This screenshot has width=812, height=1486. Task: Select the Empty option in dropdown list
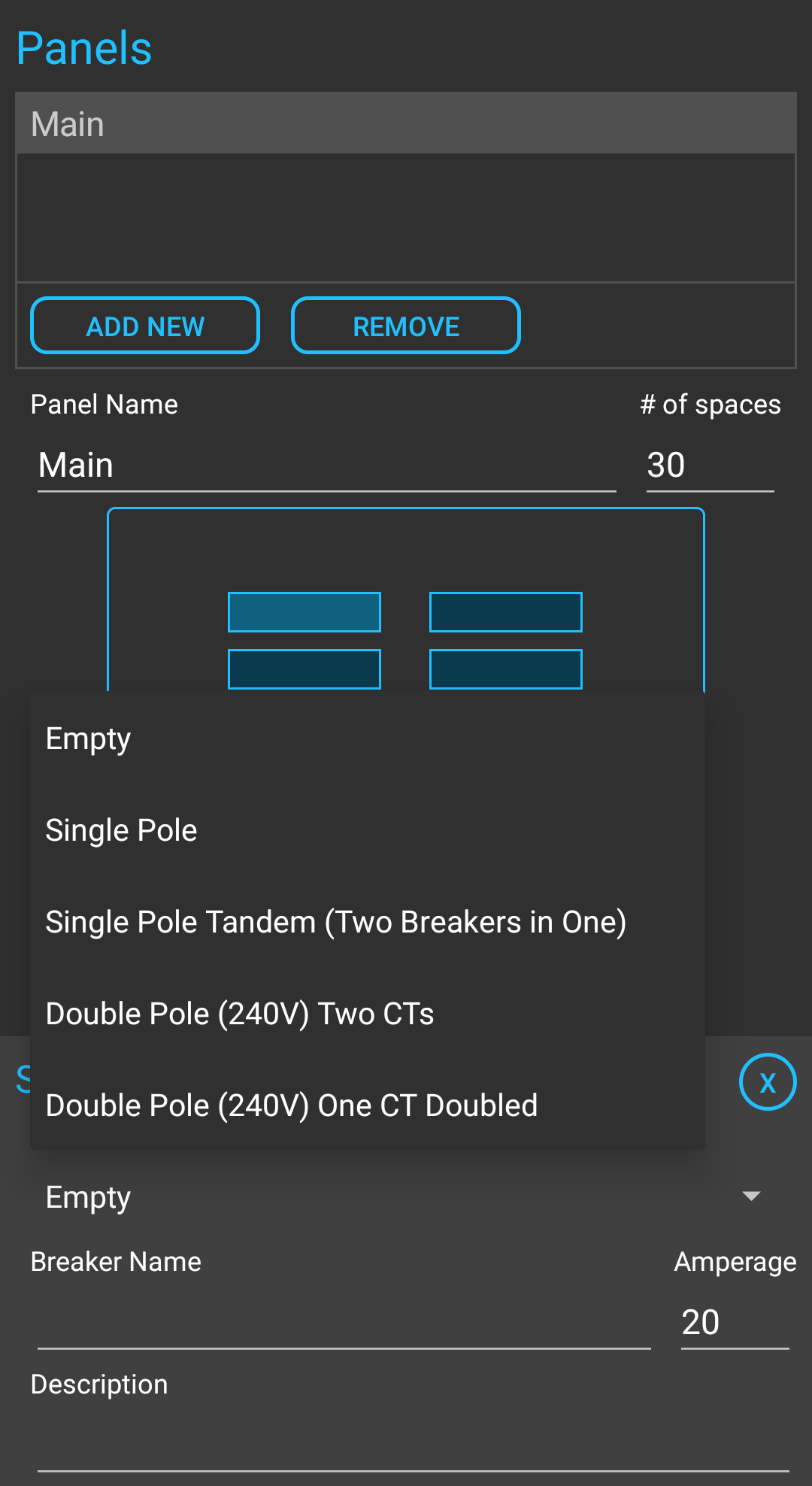367,738
